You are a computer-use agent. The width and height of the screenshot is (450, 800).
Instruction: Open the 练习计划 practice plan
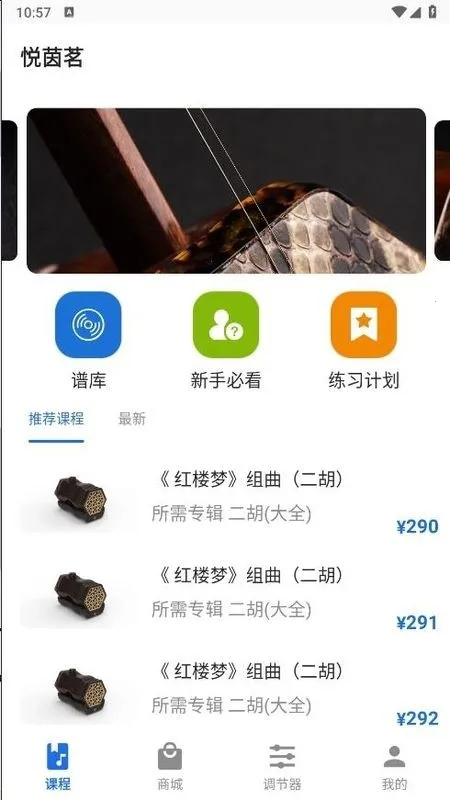(363, 340)
